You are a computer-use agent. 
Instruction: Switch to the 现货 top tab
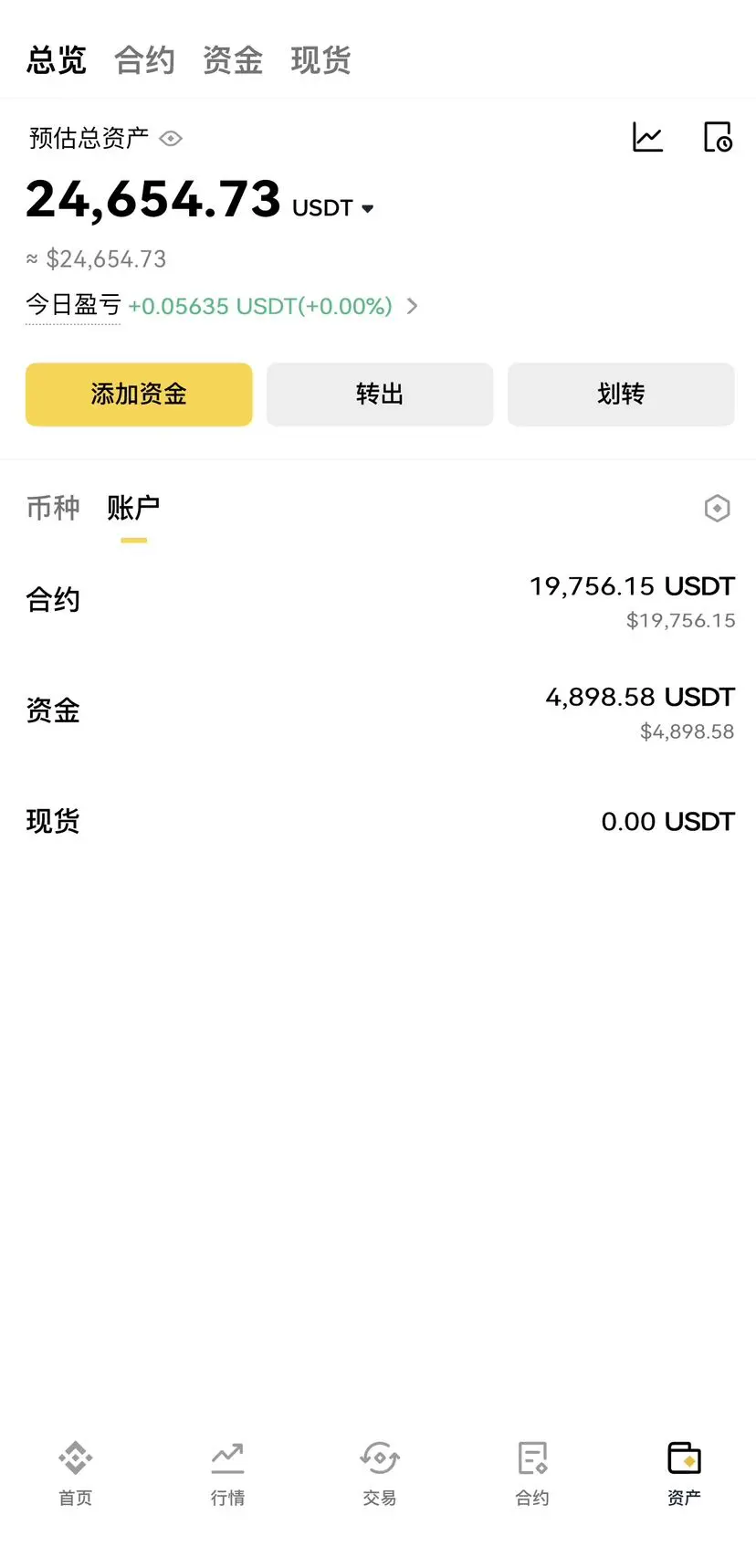tap(320, 60)
